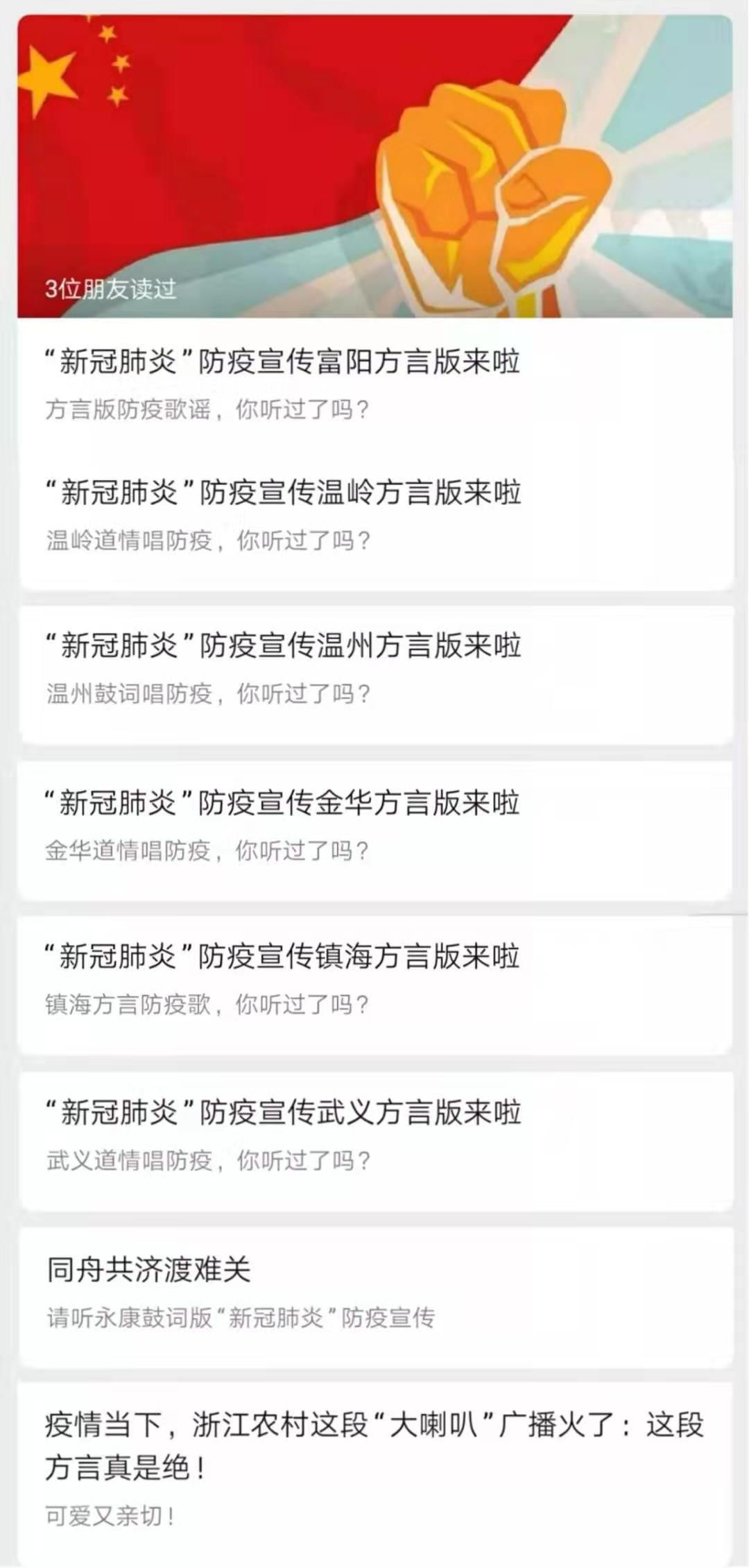Open the 温州方言版 article card

(x=283, y=646)
